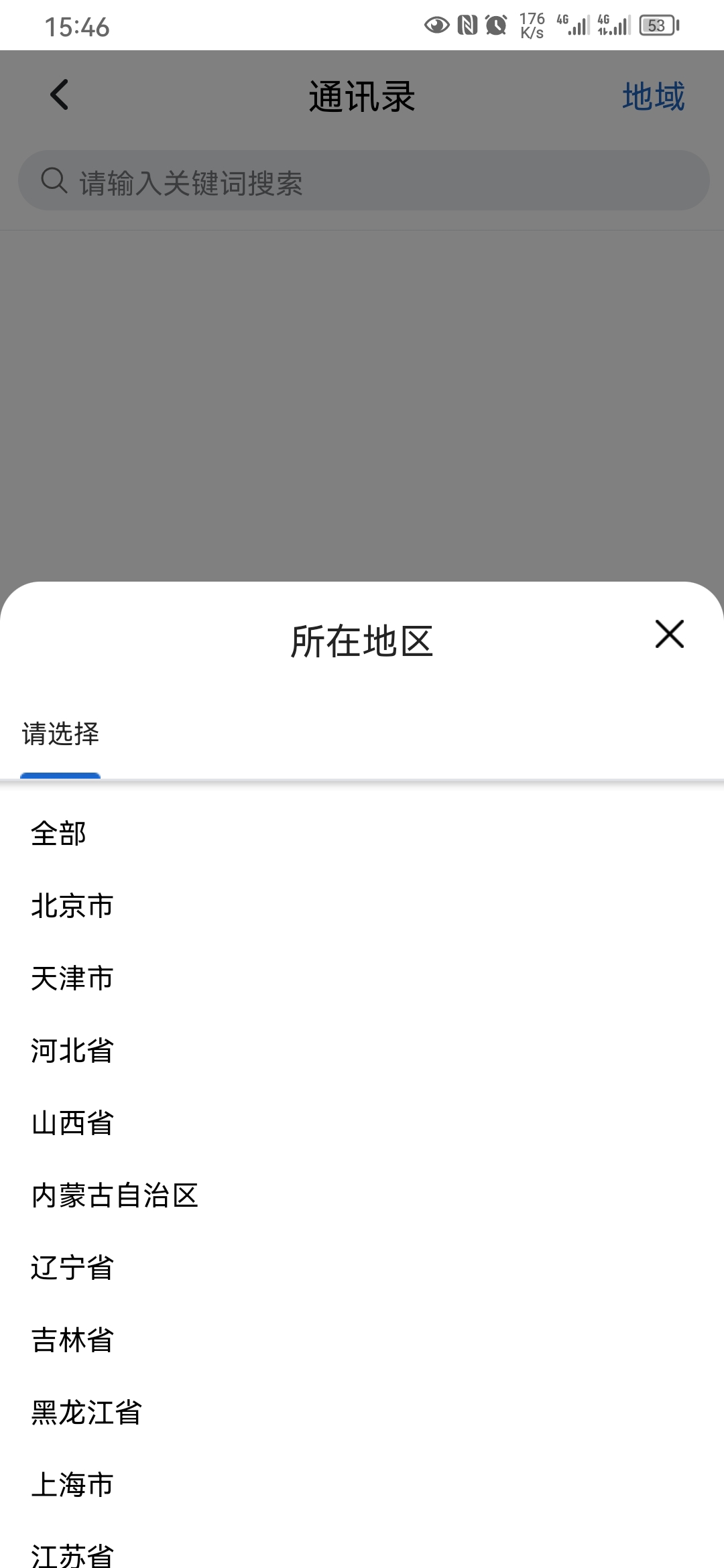Select 上海市 as the region
The image size is (724, 1568).
[362, 1485]
